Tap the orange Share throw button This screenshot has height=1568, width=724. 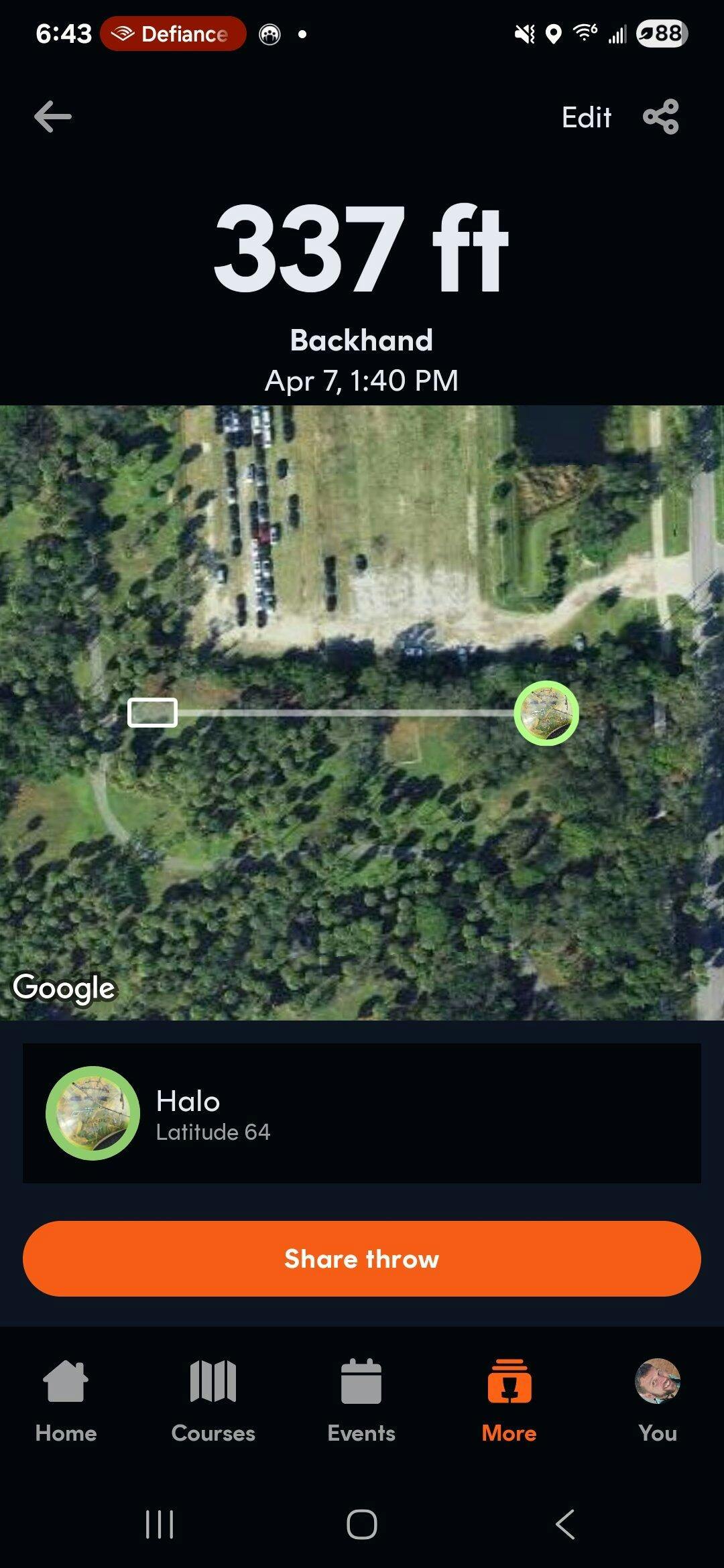click(x=362, y=1258)
